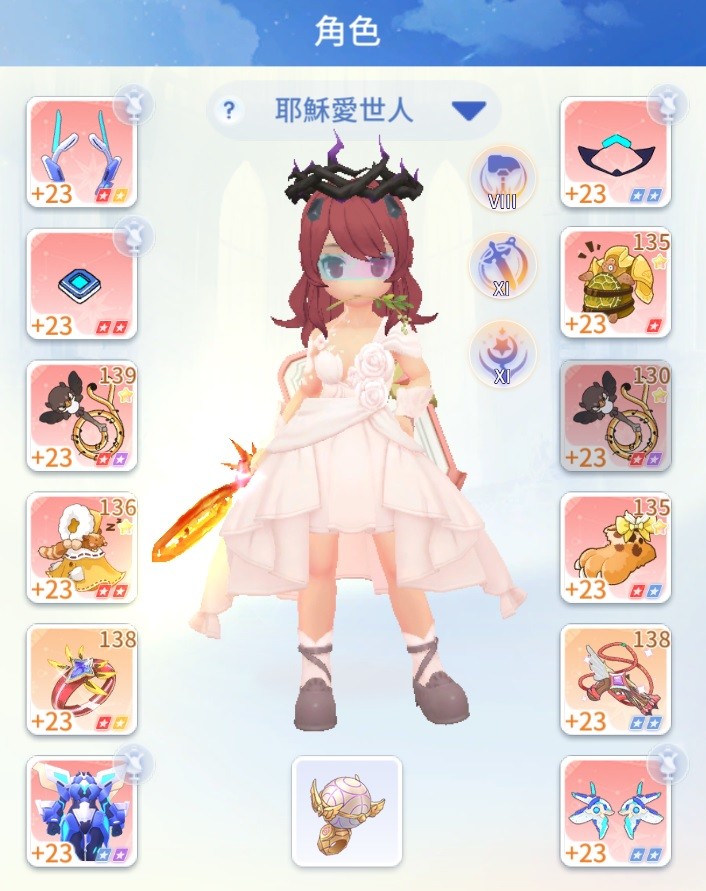Open the dark mask face slot

[615, 152]
